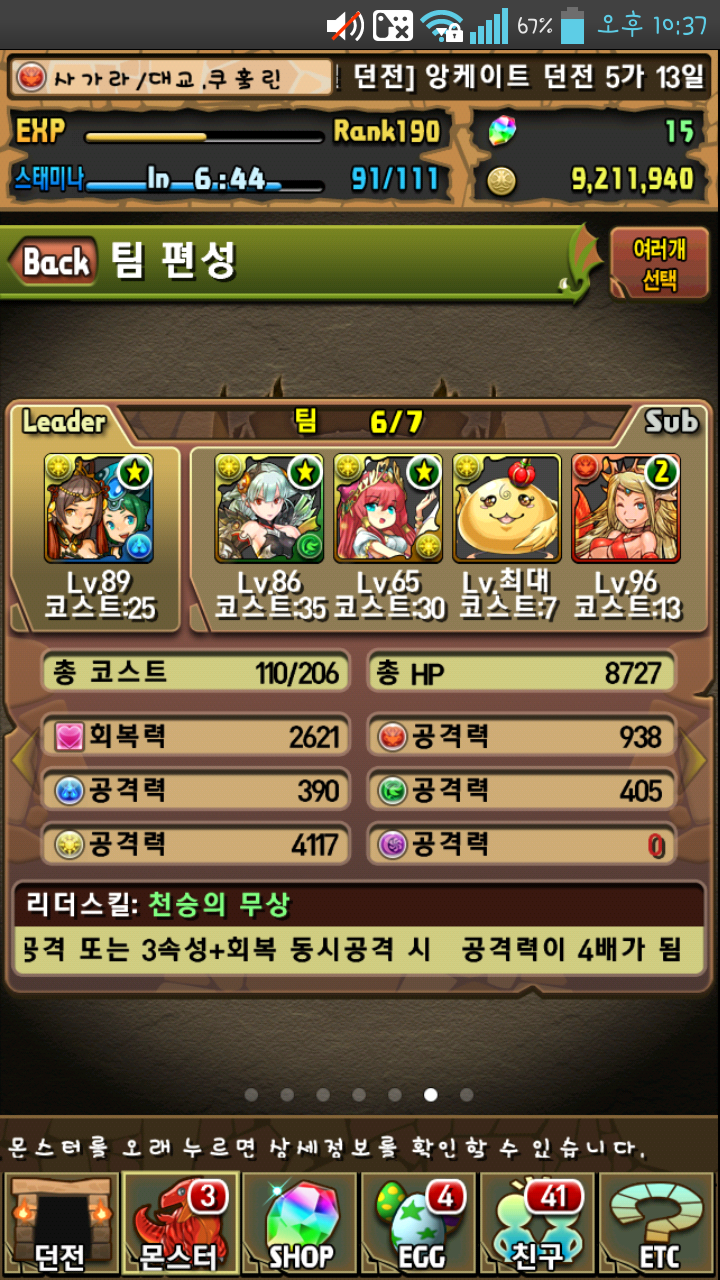Tap the Back button

tap(54, 262)
